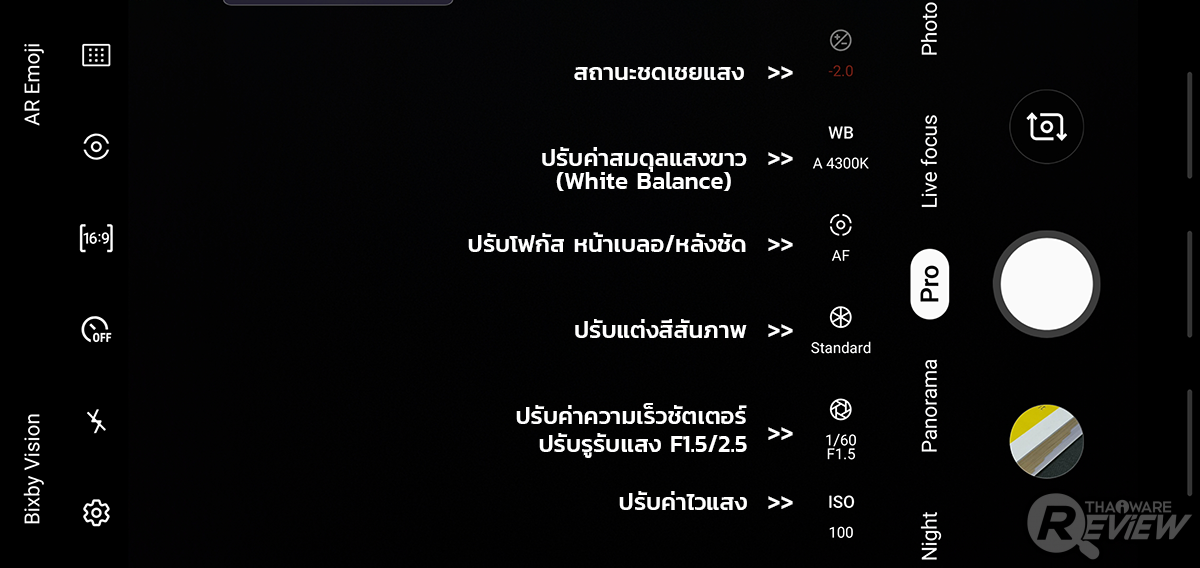Viewport: 1200px width, 568px height.
Task: Take a photo with shutter button
Action: (1046, 284)
